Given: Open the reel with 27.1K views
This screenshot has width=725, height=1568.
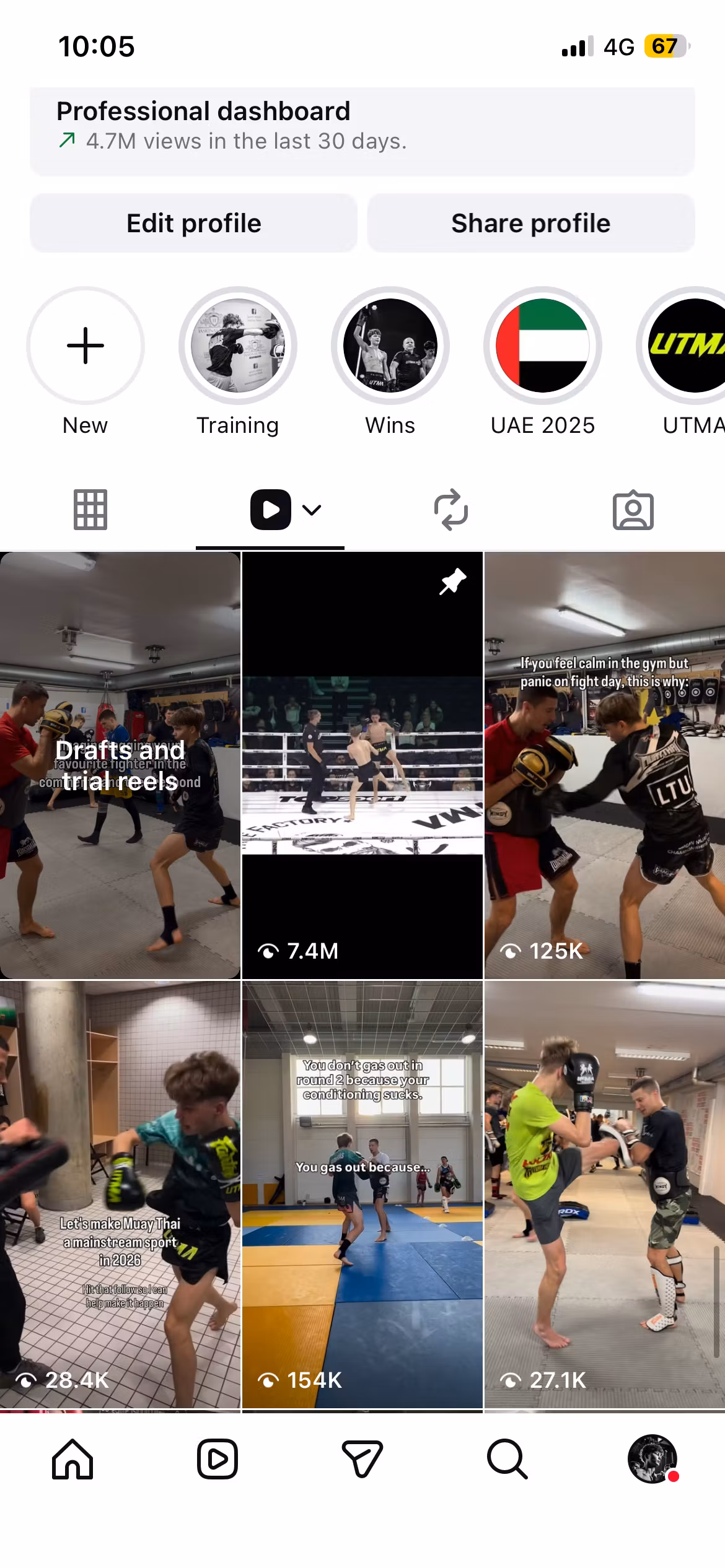Looking at the screenshot, I should [x=605, y=1195].
